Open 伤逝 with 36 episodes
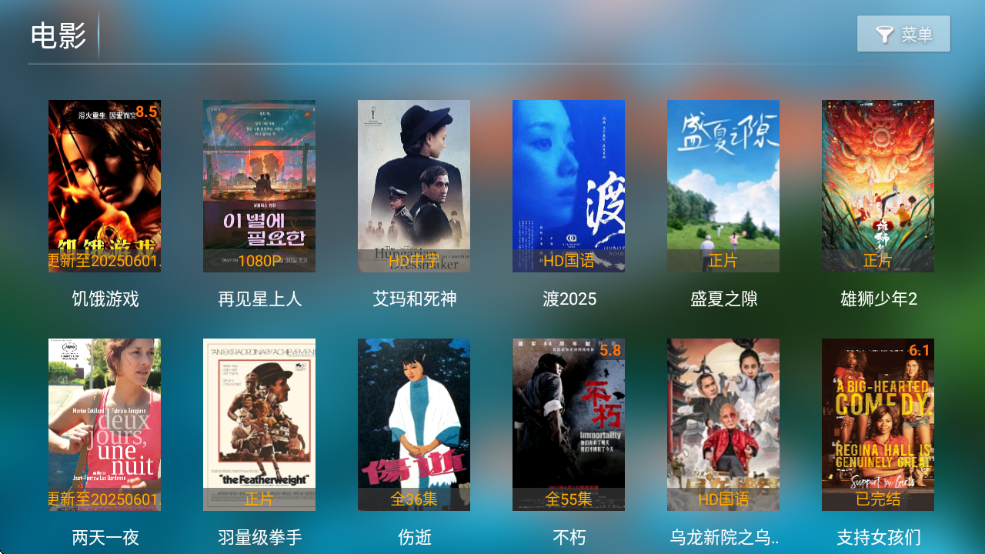The height and width of the screenshot is (554, 985). click(414, 424)
